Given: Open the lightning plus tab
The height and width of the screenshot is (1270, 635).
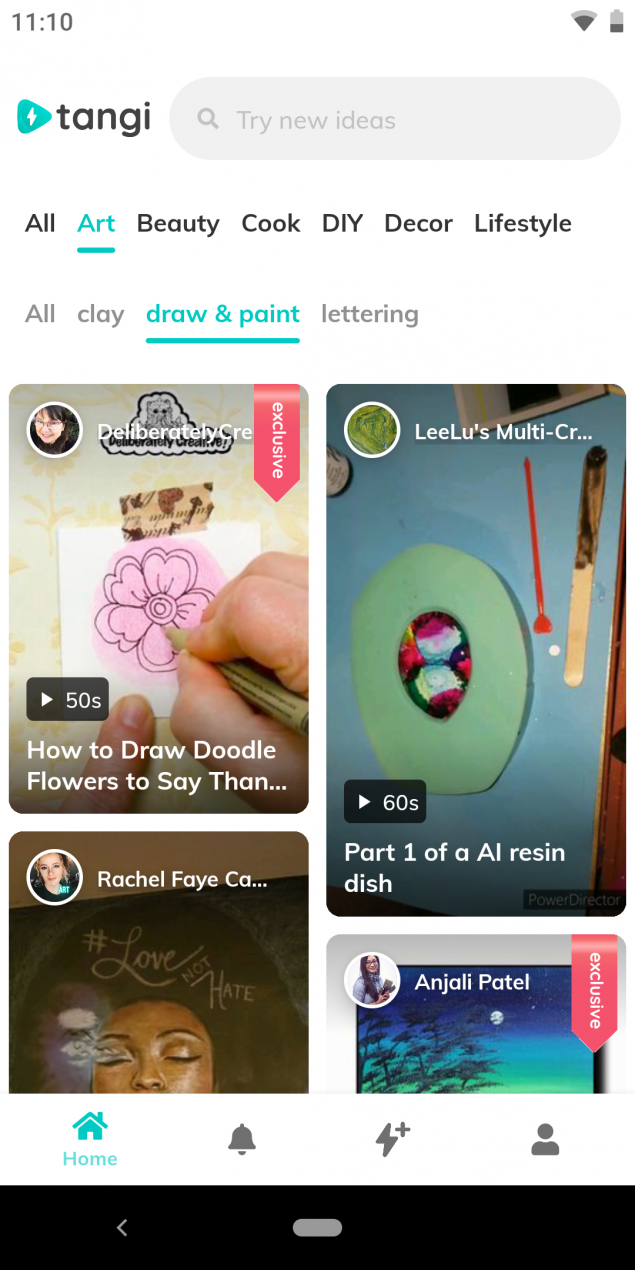Looking at the screenshot, I should point(392,1139).
